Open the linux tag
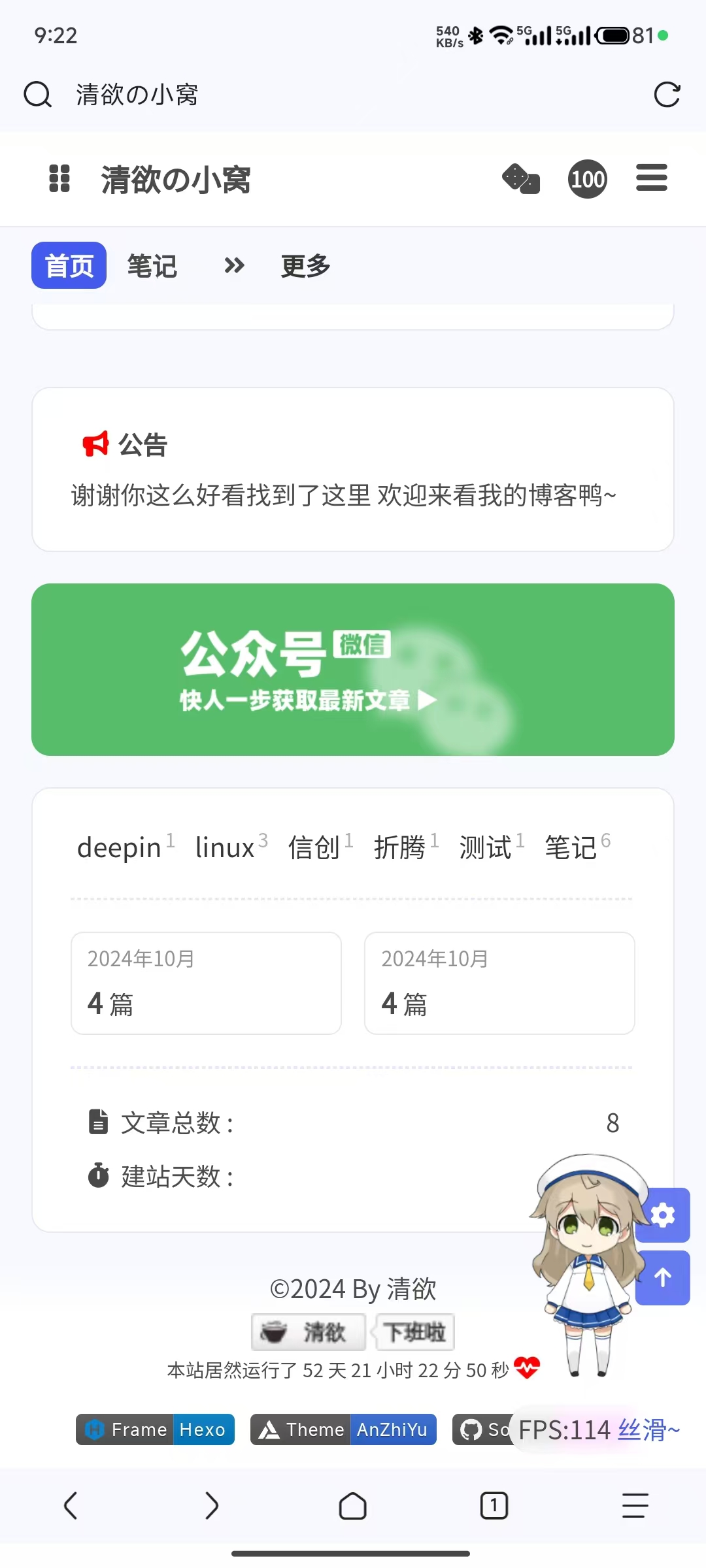Image resolution: width=706 pixels, height=1568 pixels. click(226, 848)
